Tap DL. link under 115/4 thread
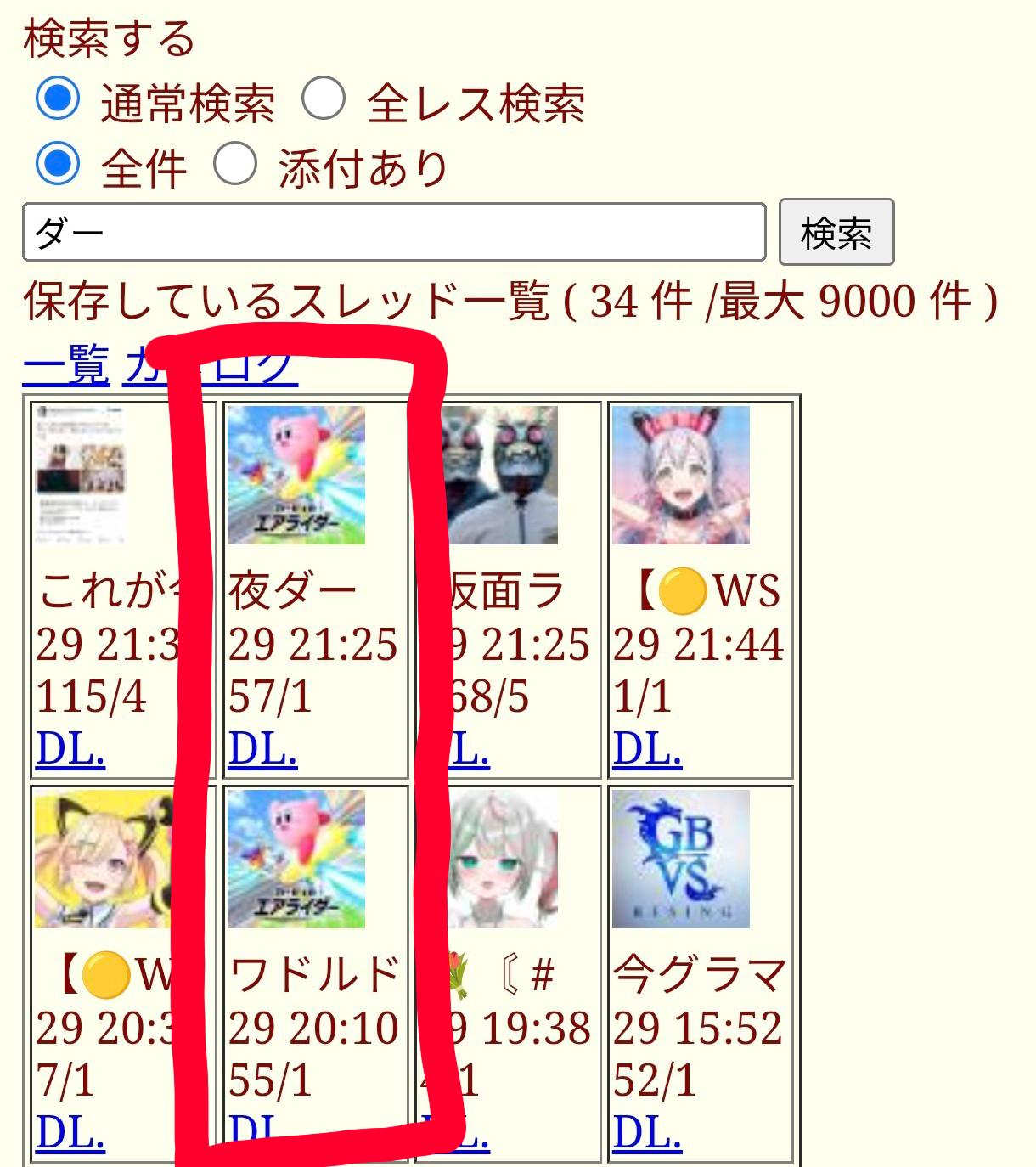Screen dimensions: 1036x1167 [x=70, y=750]
